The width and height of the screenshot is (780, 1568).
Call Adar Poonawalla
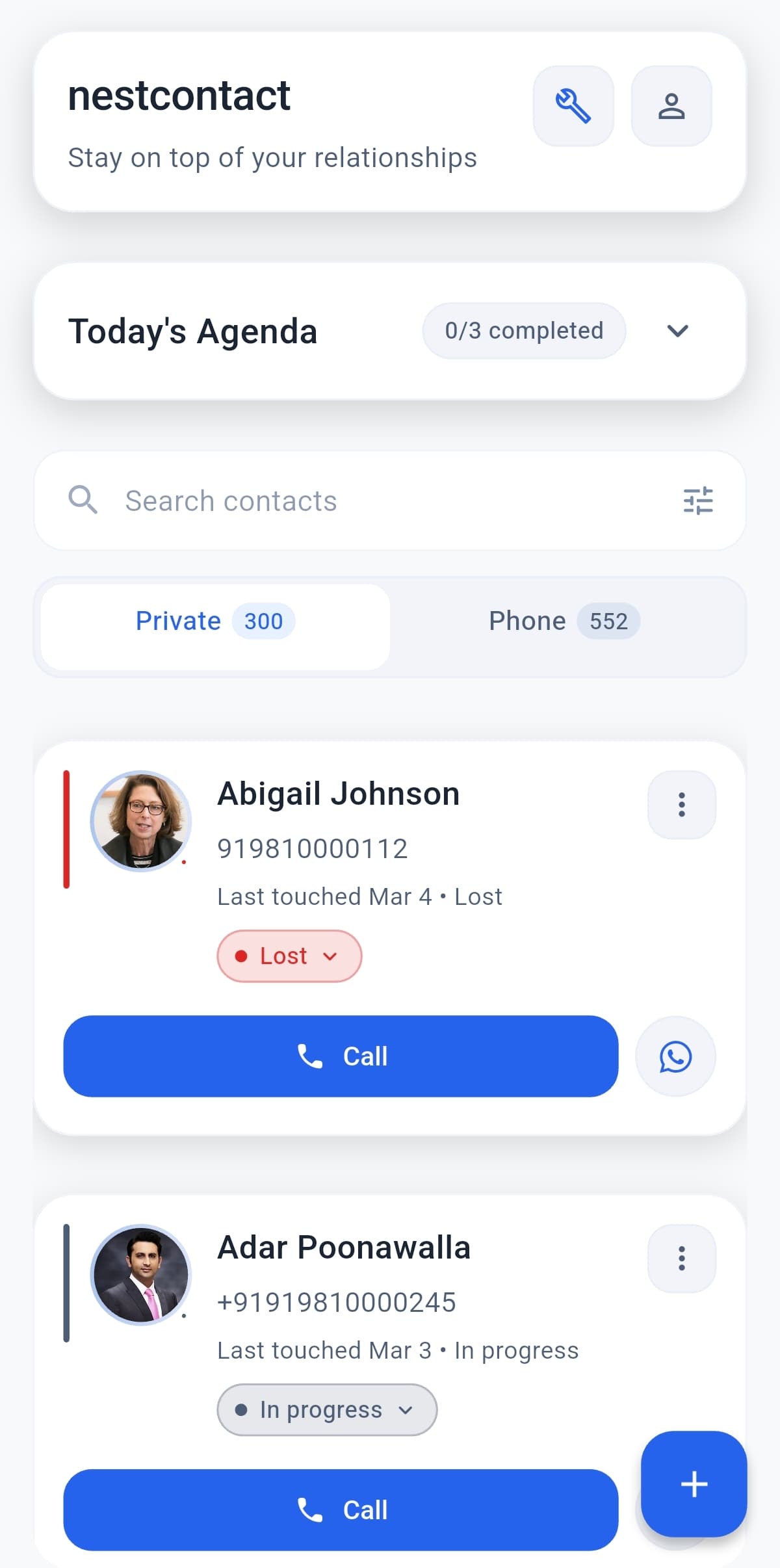pyautogui.click(x=341, y=1509)
